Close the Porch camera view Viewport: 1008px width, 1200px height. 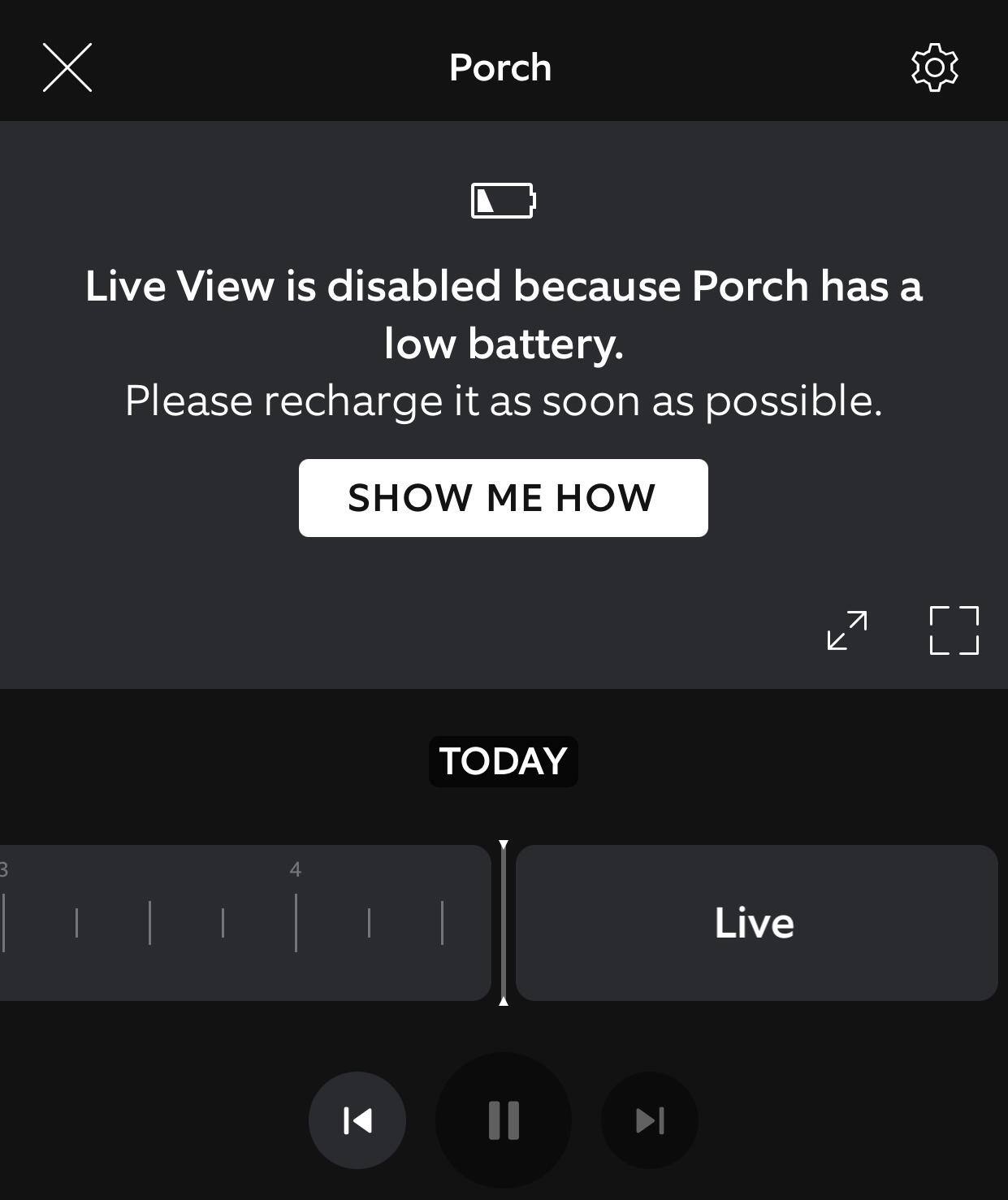tap(67, 67)
